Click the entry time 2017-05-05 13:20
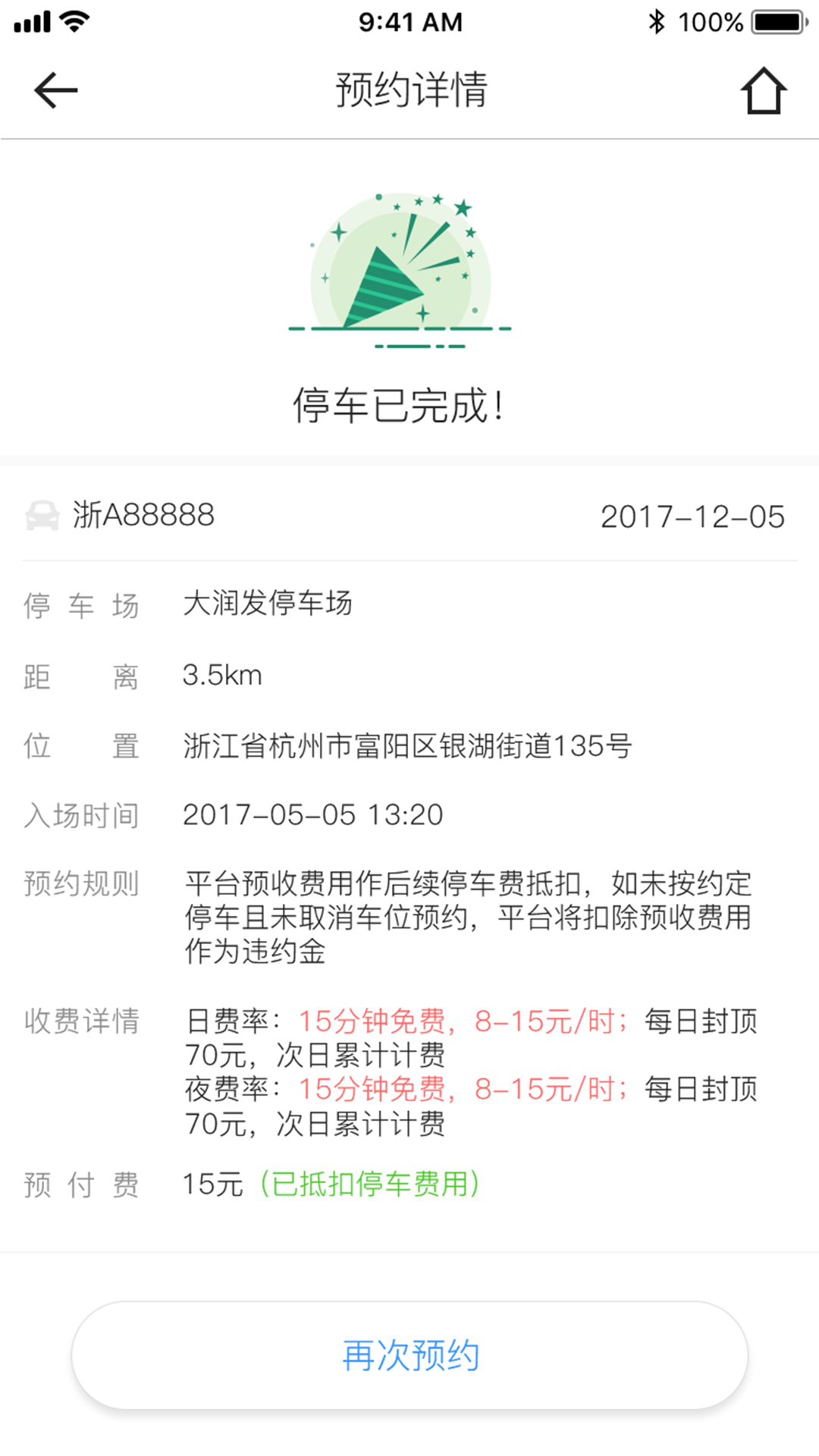819x1456 pixels. click(313, 814)
